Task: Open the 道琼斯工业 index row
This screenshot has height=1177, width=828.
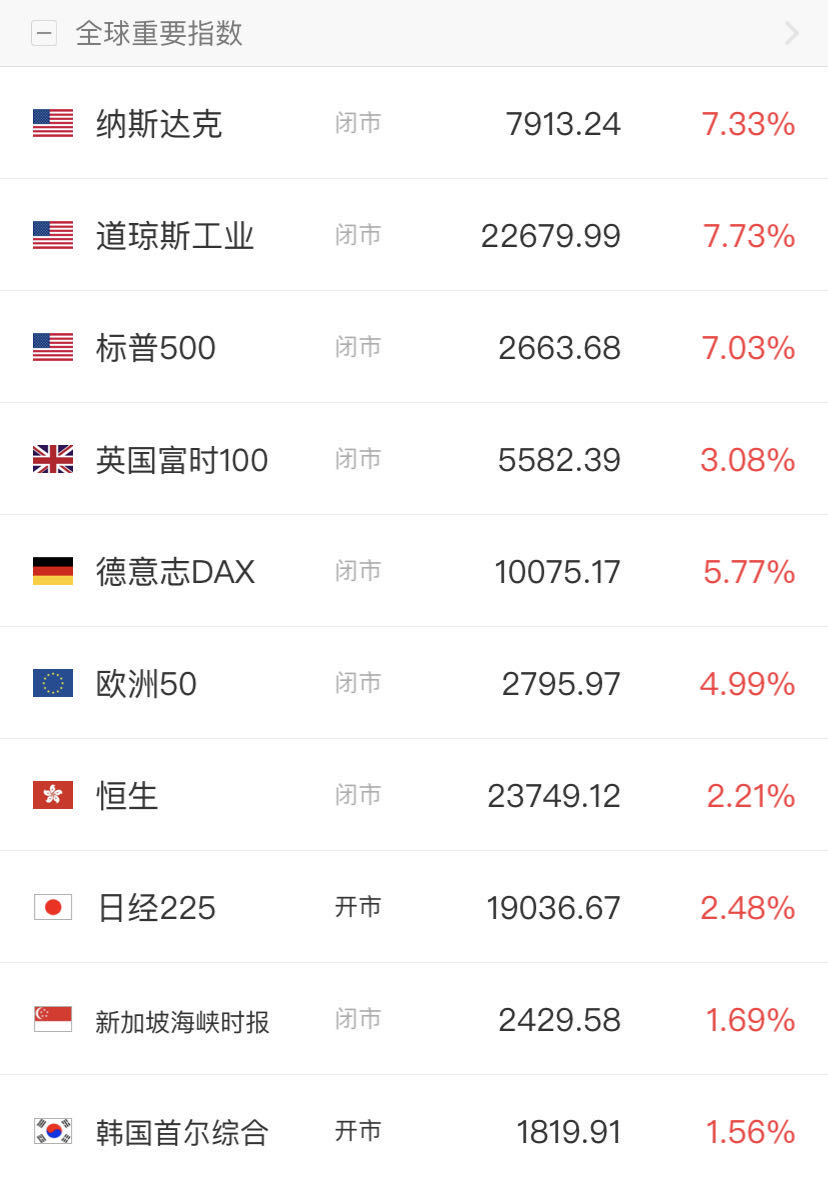Action: tap(414, 235)
